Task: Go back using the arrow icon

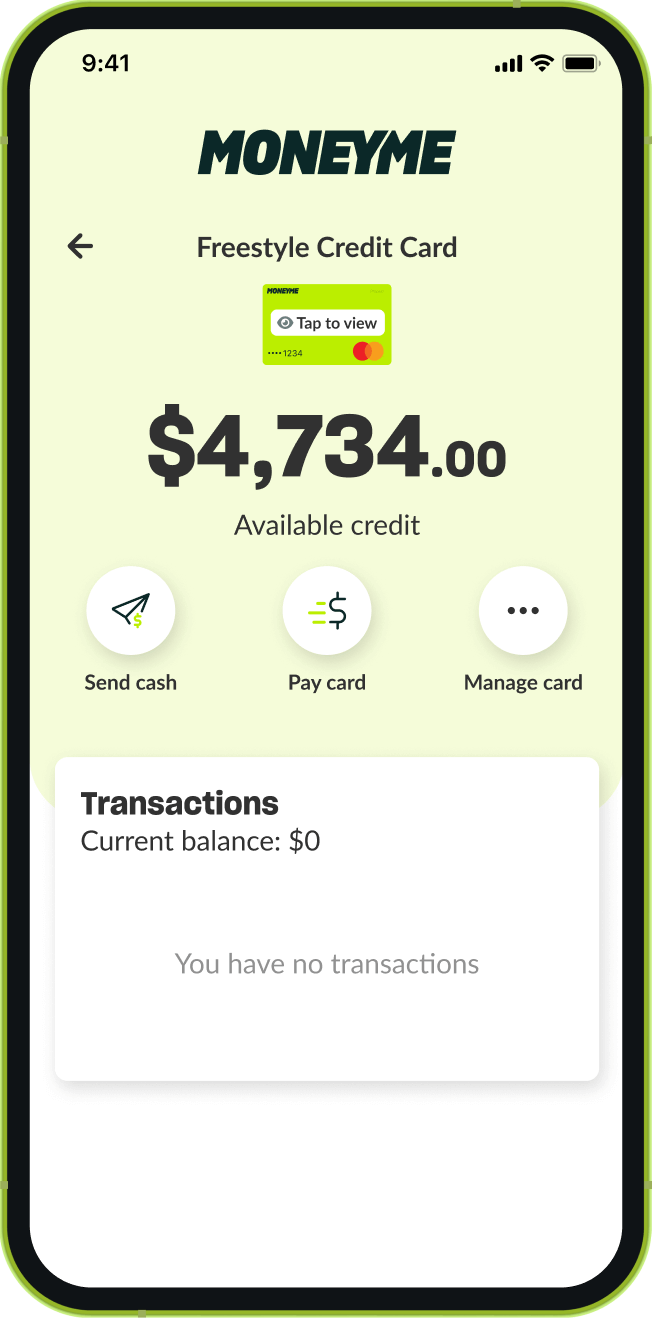Action: tap(80, 246)
